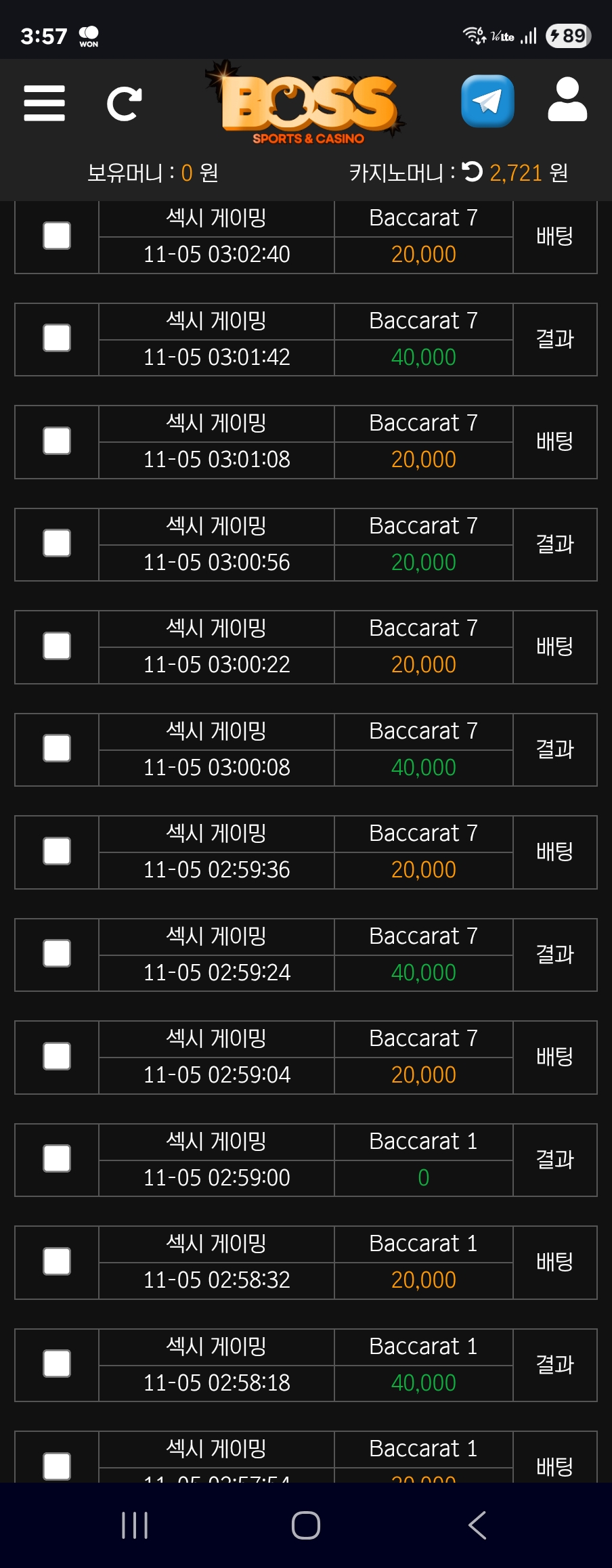The width and height of the screenshot is (612, 1568).
Task: Open the hamburger menu
Action: click(44, 103)
